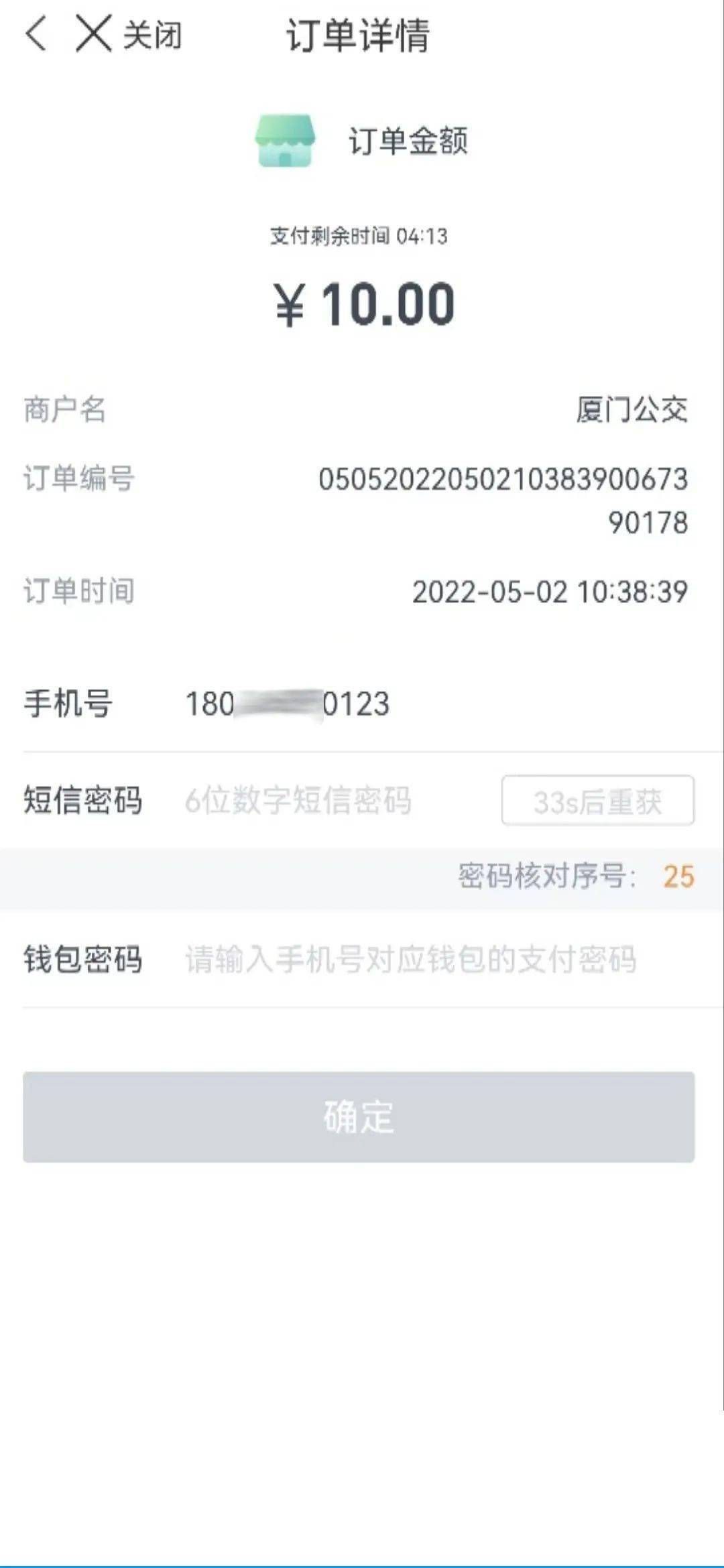Tap the 33s resend code button
The image size is (724, 1568).
(x=597, y=801)
